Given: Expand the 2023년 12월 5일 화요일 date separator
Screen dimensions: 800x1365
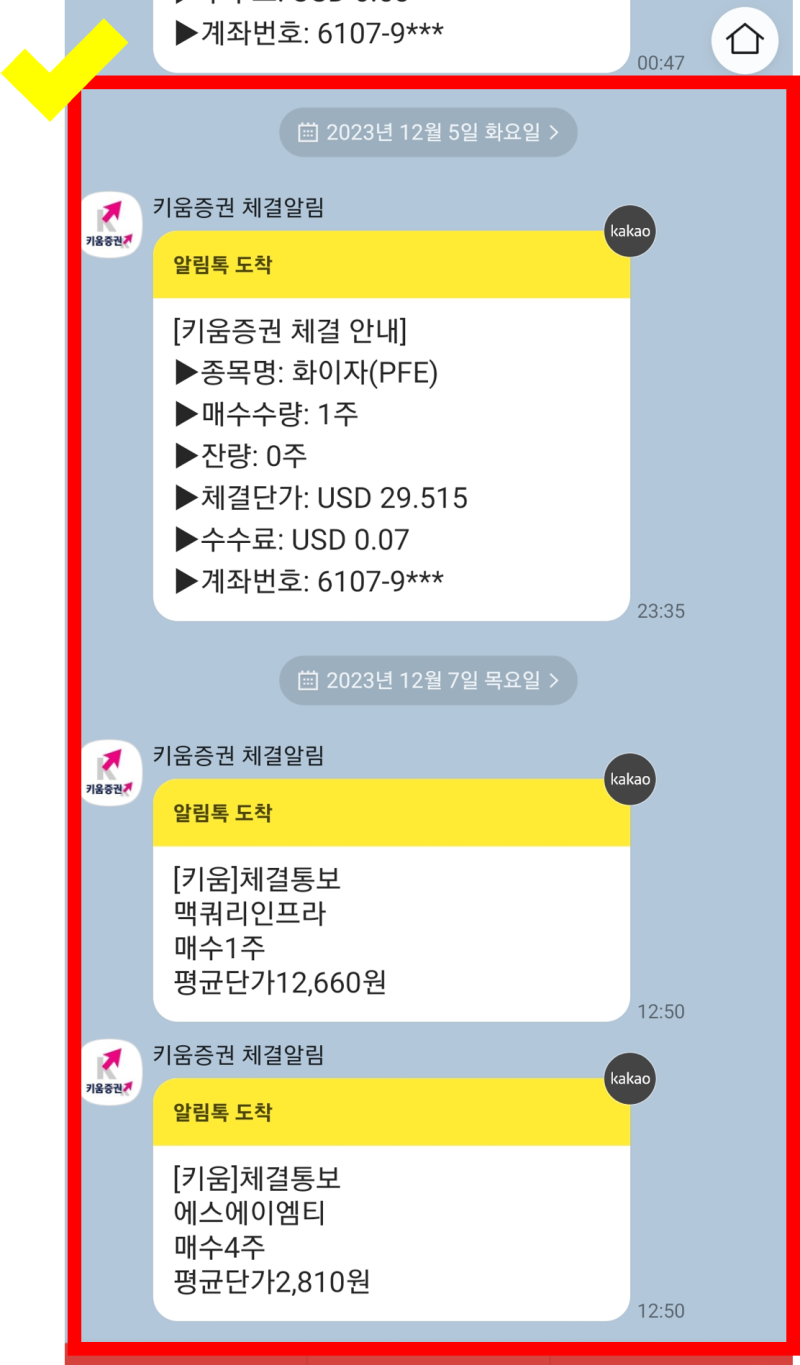Looking at the screenshot, I should point(428,132).
